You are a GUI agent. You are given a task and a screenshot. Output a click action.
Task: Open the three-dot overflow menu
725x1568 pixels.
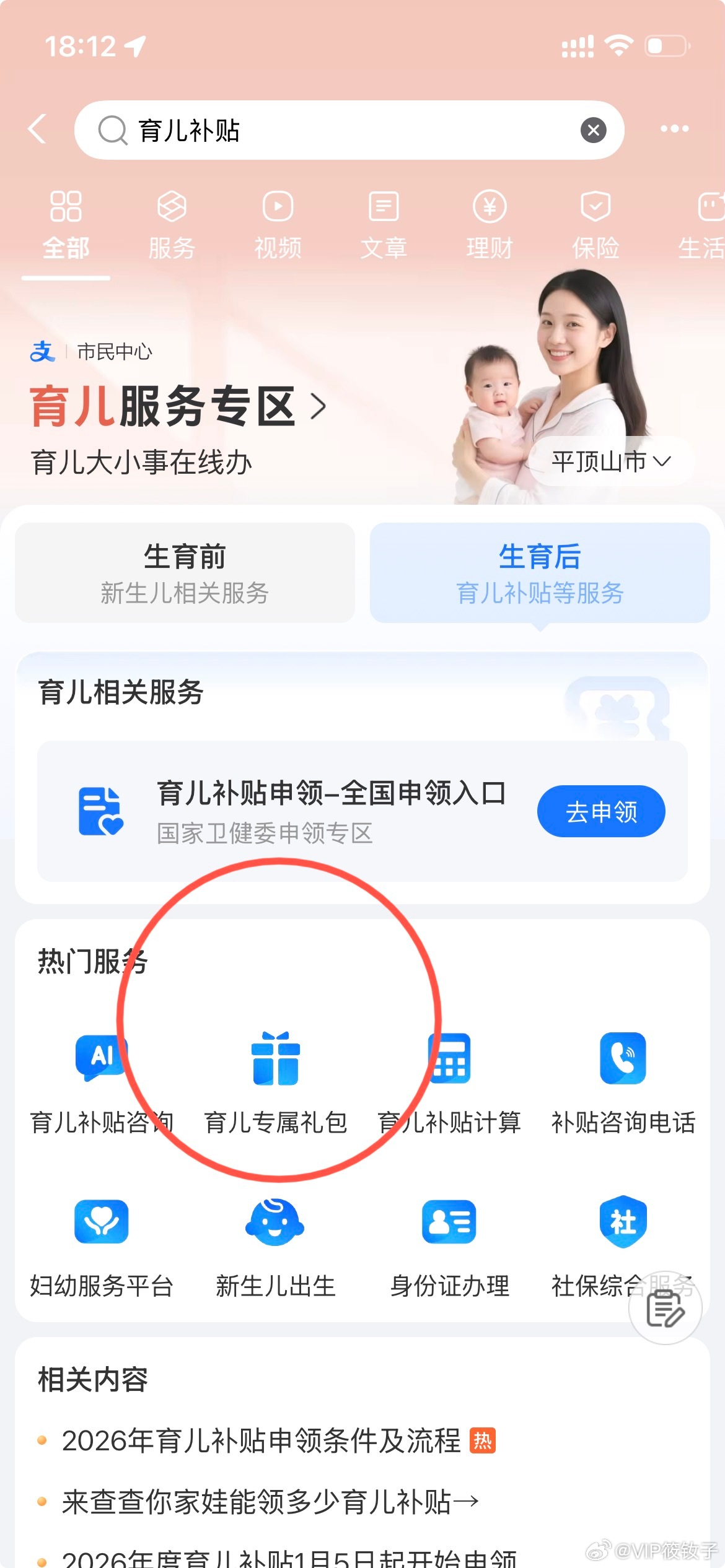[x=674, y=129]
